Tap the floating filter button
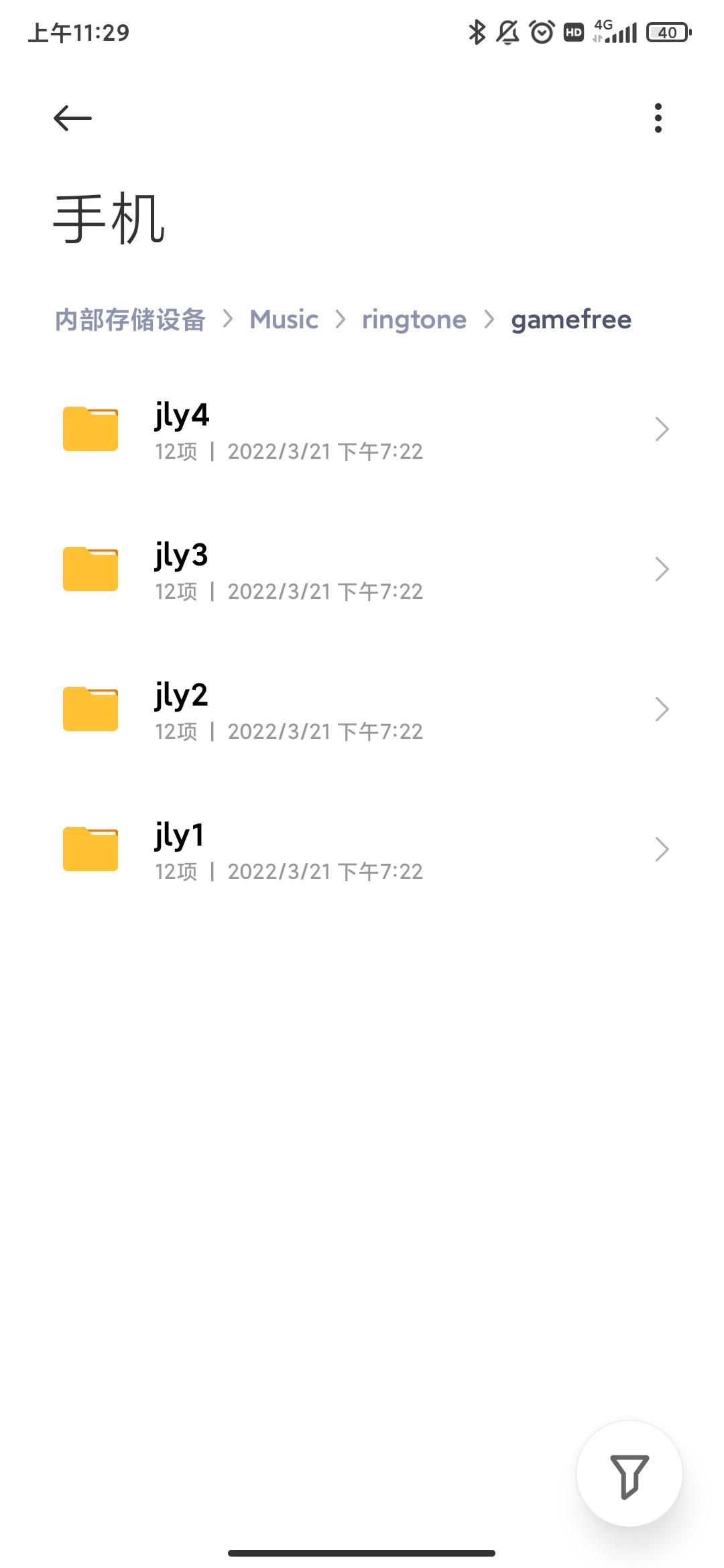Image resolution: width=724 pixels, height=1568 pixels. (629, 1474)
